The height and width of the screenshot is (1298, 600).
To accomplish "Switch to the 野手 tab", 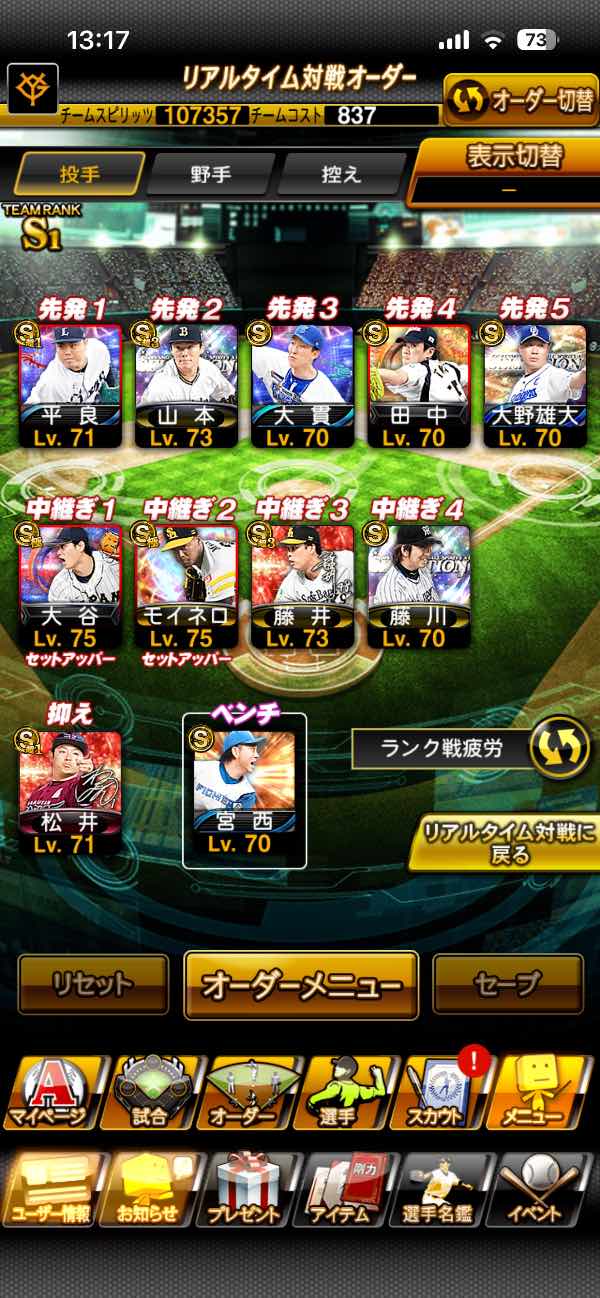I will (x=211, y=174).
